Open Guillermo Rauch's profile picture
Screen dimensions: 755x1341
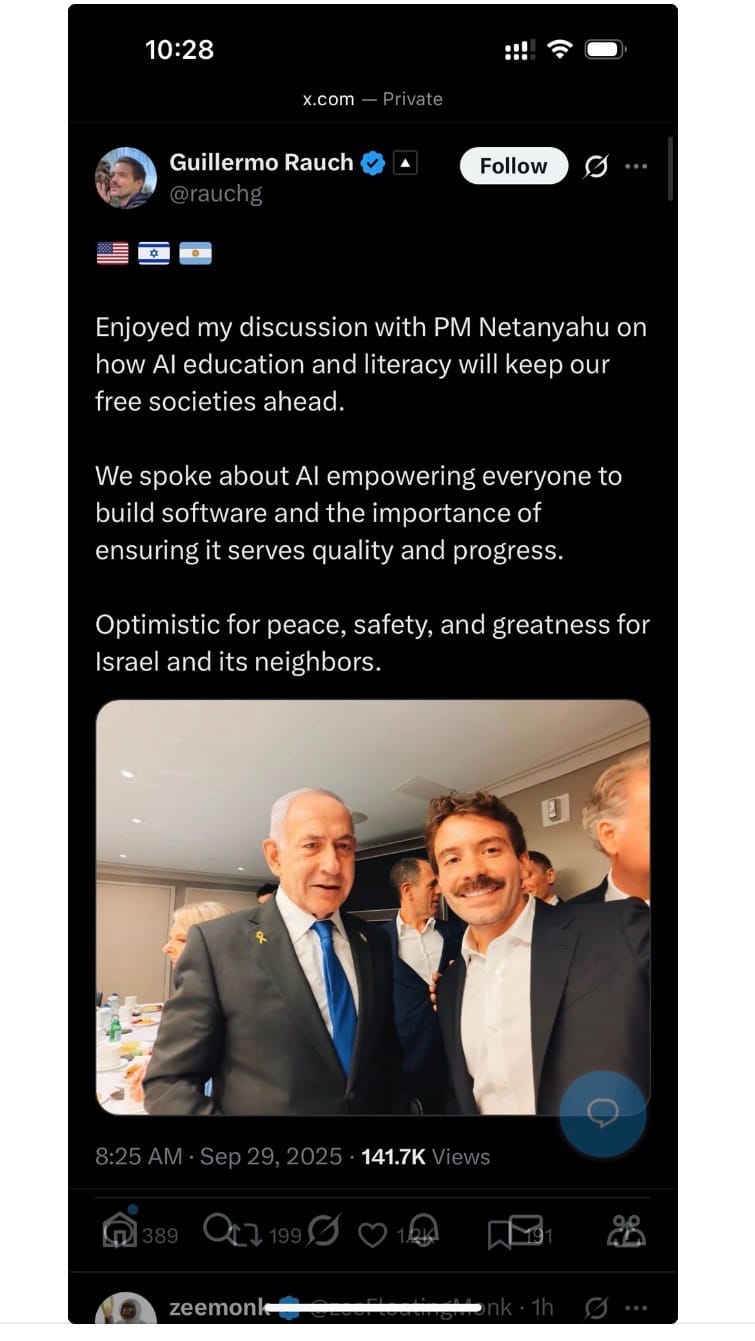point(126,178)
